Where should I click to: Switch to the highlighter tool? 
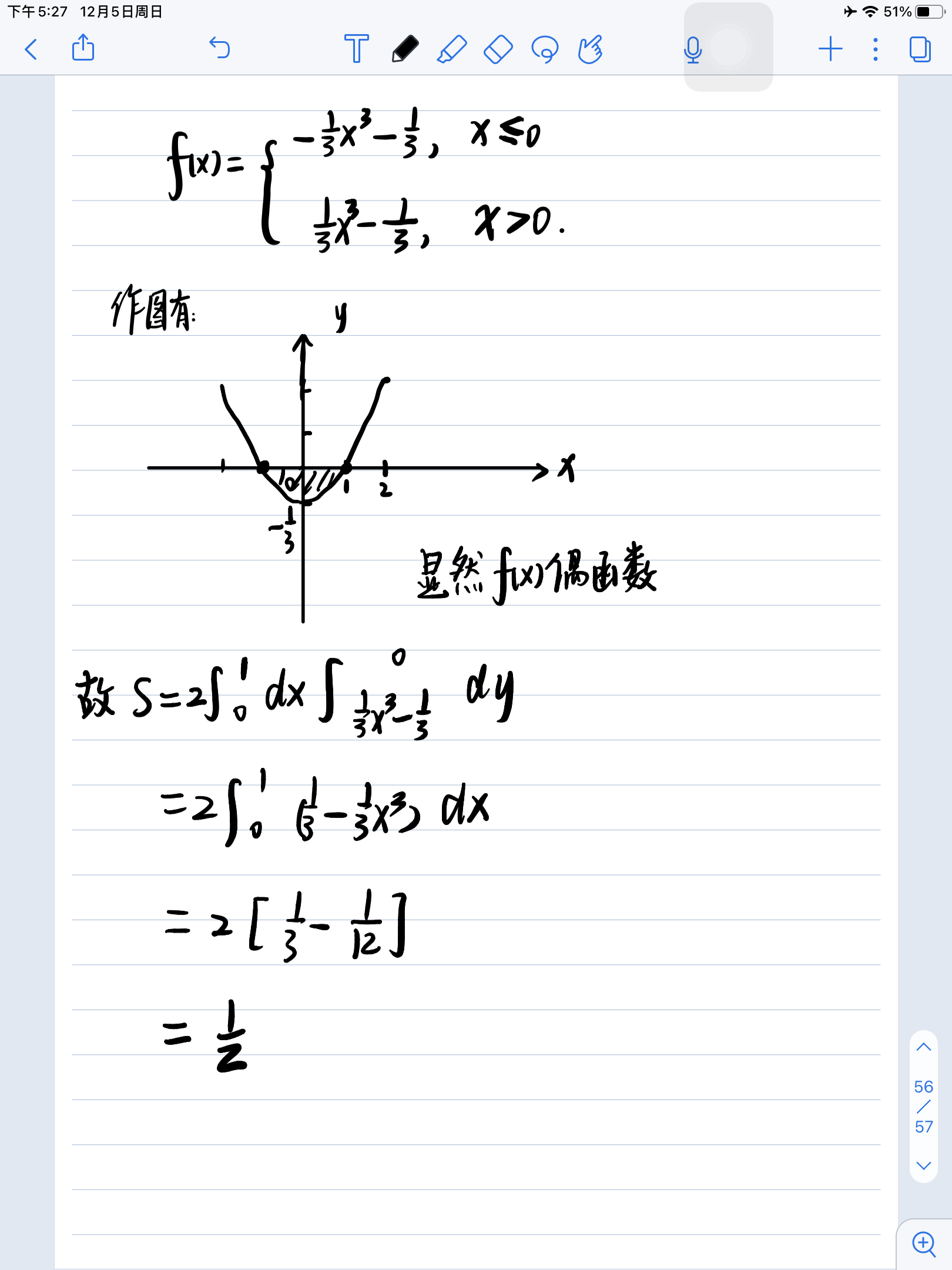pos(451,49)
